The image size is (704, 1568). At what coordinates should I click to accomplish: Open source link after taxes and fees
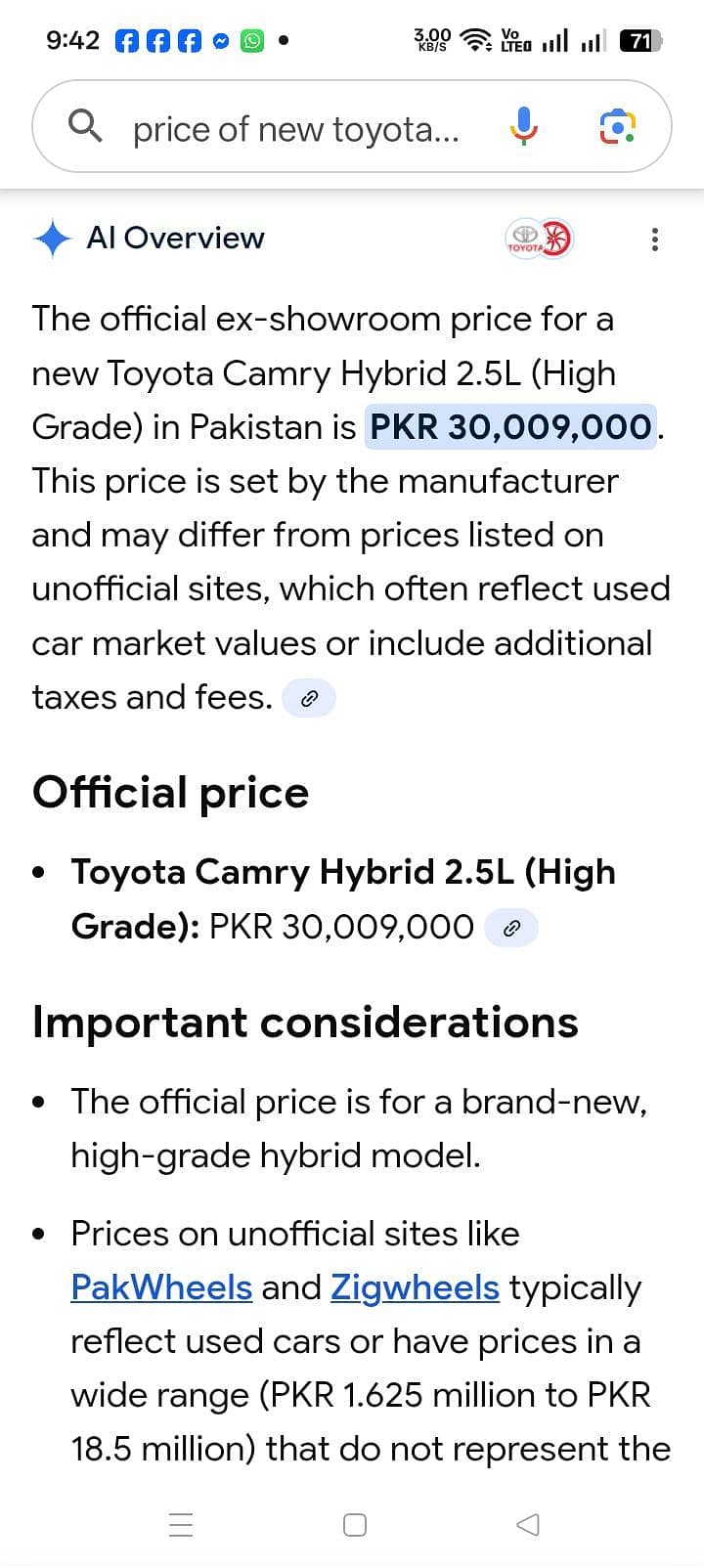(309, 698)
